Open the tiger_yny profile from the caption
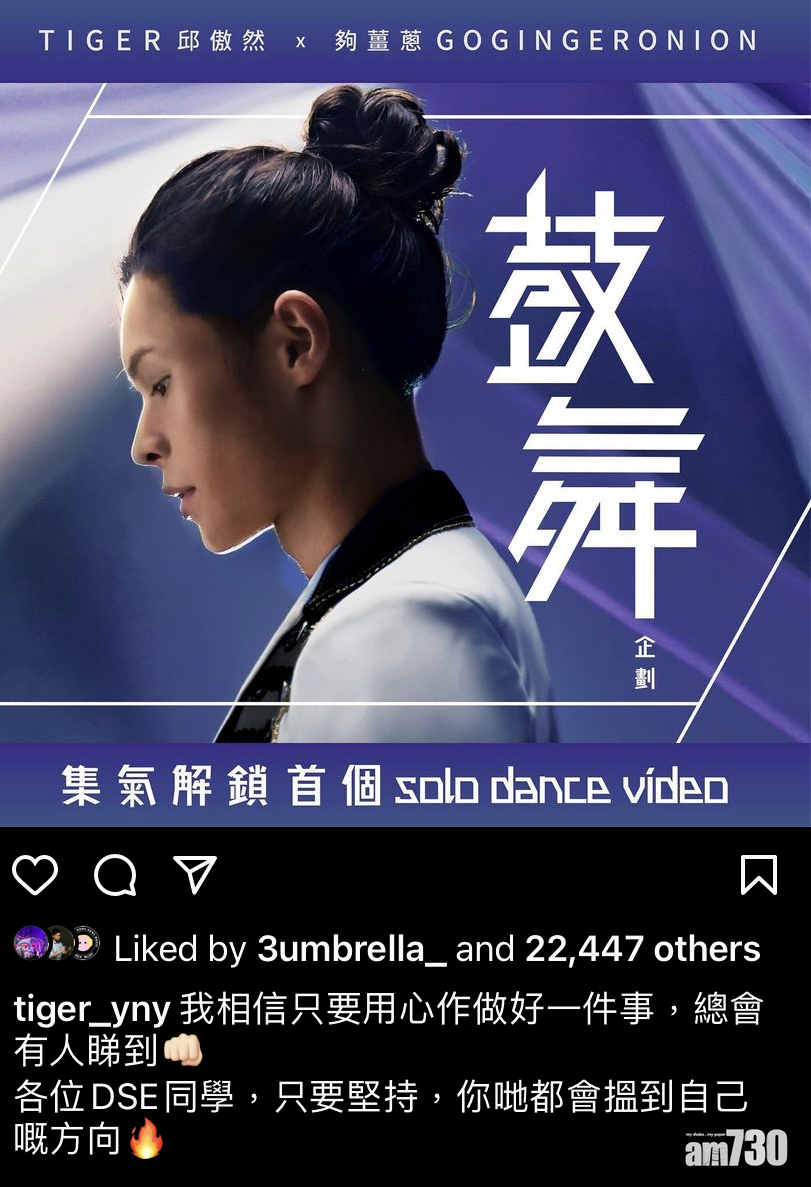Image resolution: width=811 pixels, height=1187 pixels. click(x=92, y=1008)
